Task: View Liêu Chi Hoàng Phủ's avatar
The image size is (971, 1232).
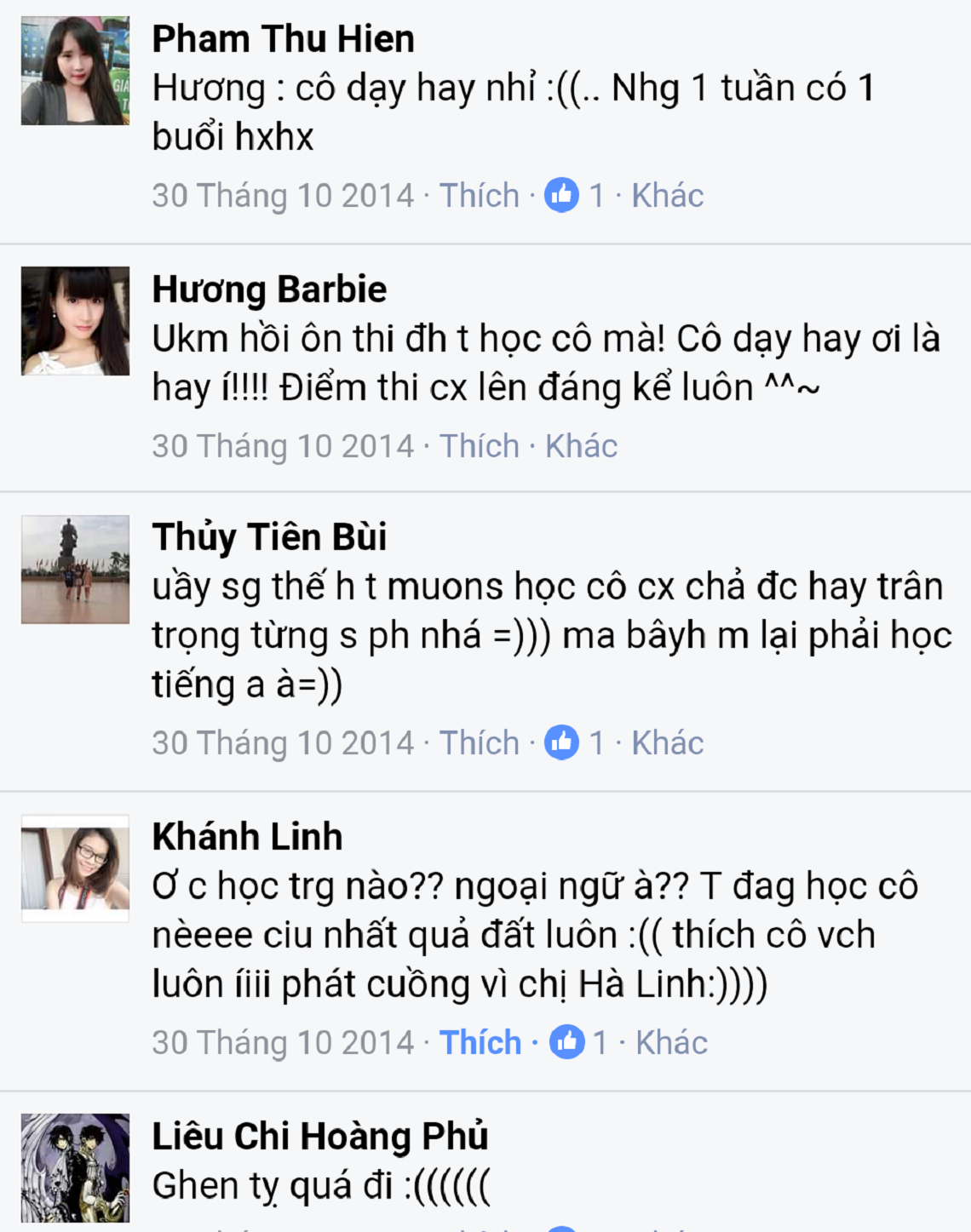Action: coord(76,1168)
